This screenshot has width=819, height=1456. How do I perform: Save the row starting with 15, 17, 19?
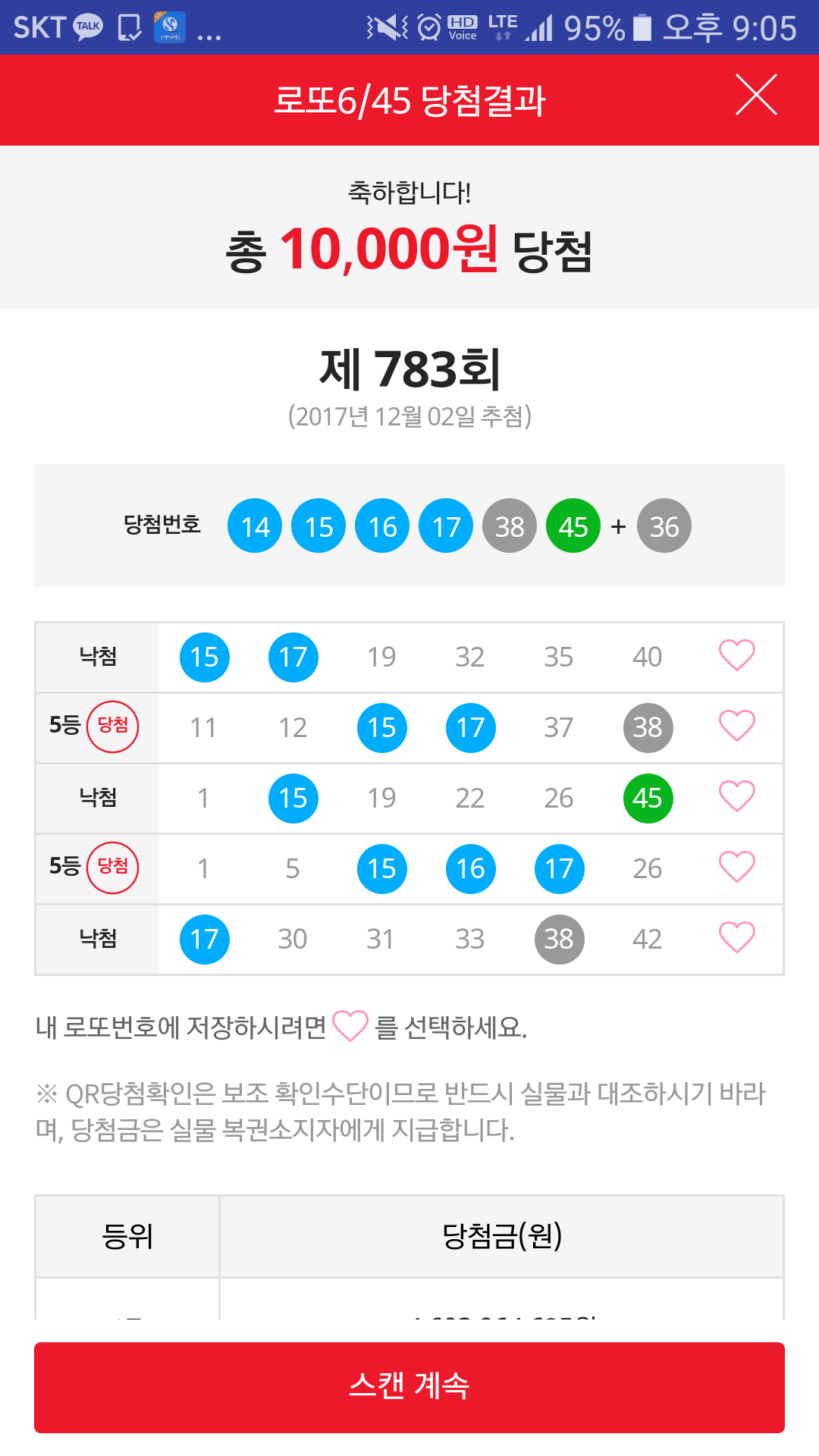tap(736, 656)
